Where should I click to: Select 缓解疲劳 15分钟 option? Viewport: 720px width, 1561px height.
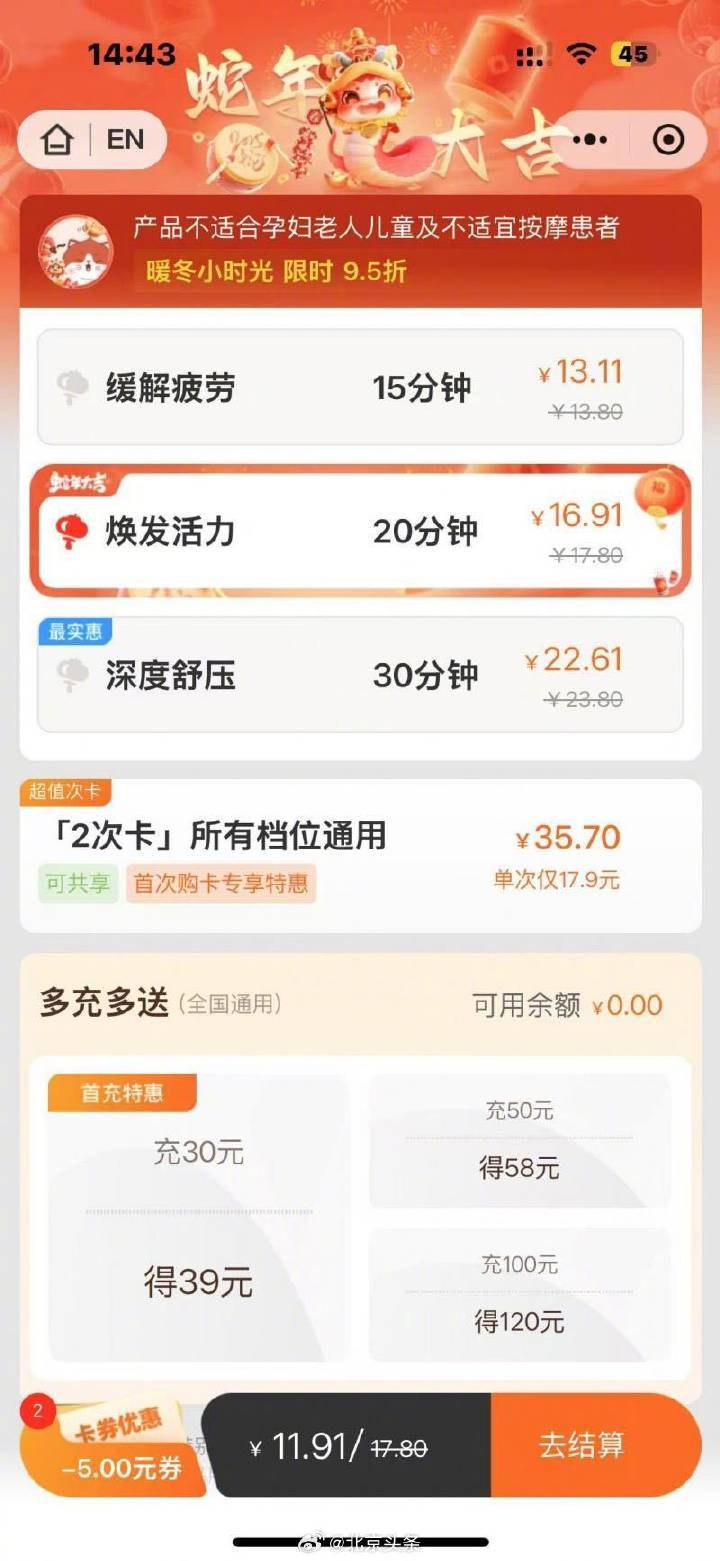tap(360, 387)
